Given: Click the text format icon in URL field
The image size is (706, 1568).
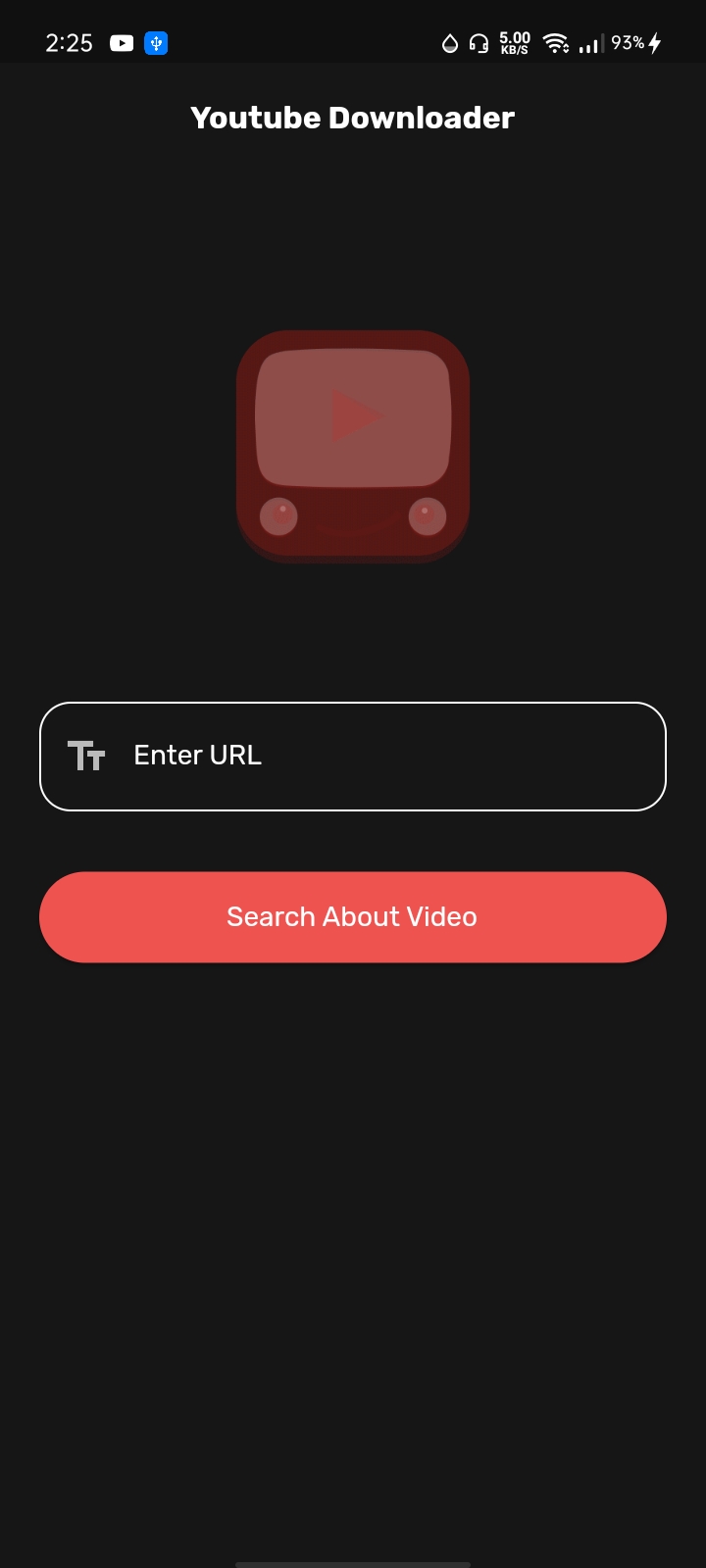Looking at the screenshot, I should pyautogui.click(x=86, y=756).
